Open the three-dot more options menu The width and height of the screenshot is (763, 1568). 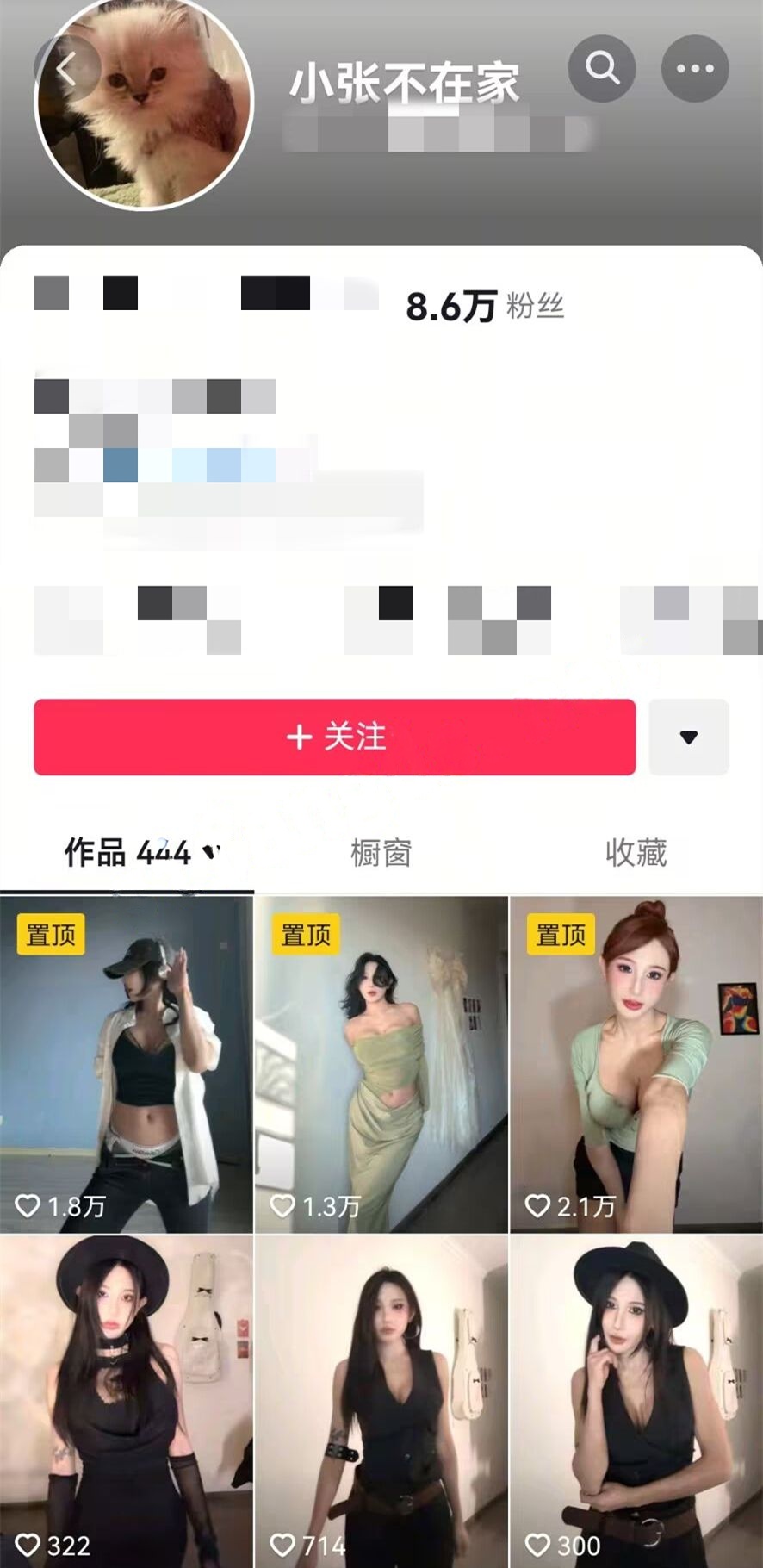click(694, 69)
